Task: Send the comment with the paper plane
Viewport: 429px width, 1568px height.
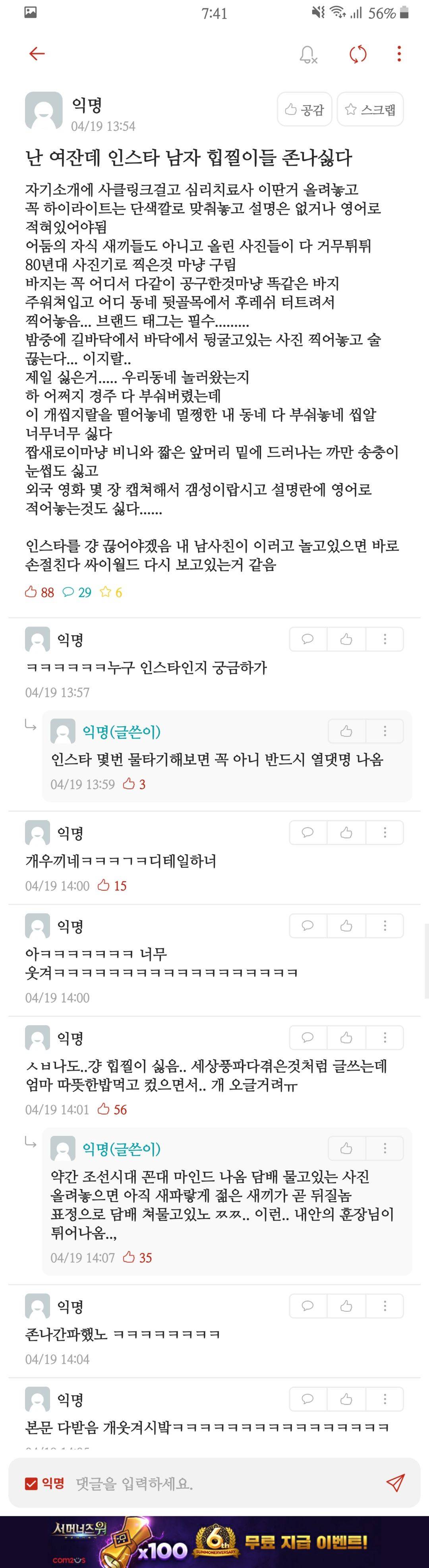Action: (395, 1483)
